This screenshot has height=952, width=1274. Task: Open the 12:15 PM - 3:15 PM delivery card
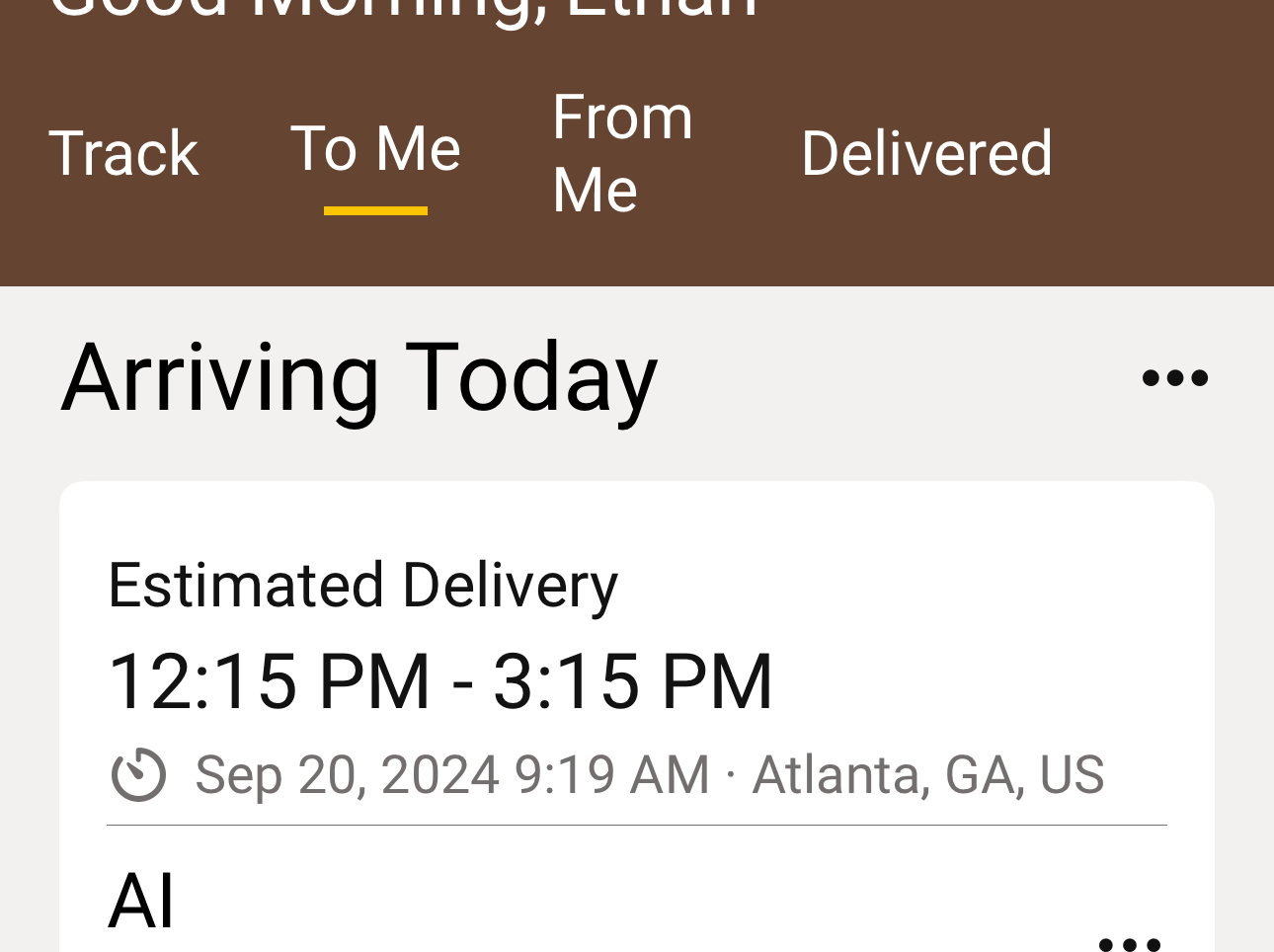pos(439,681)
